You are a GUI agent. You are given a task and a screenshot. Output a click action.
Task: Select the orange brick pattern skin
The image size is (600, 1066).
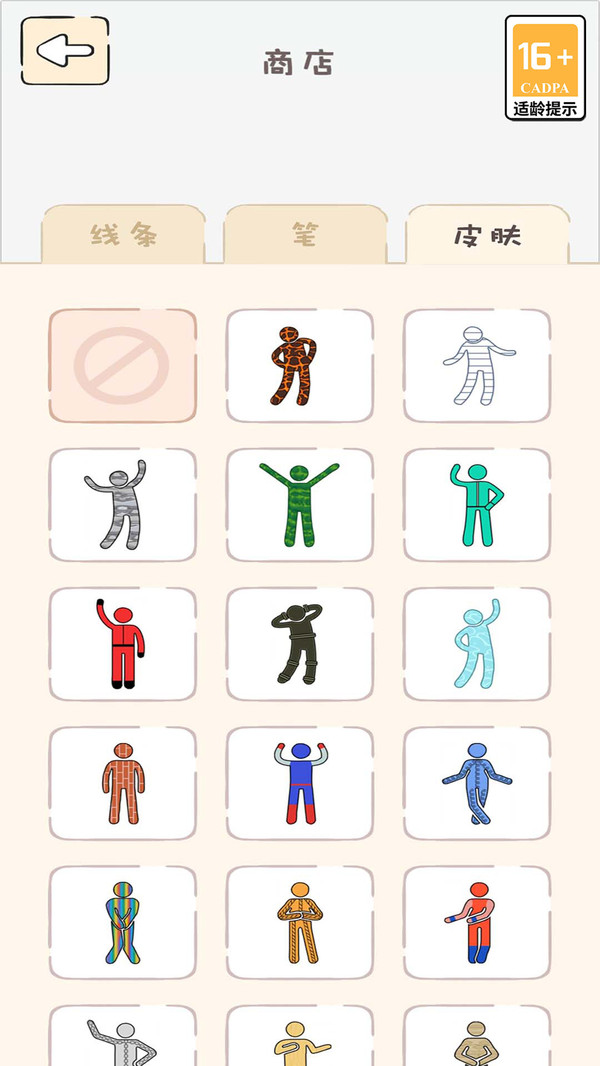(123, 783)
